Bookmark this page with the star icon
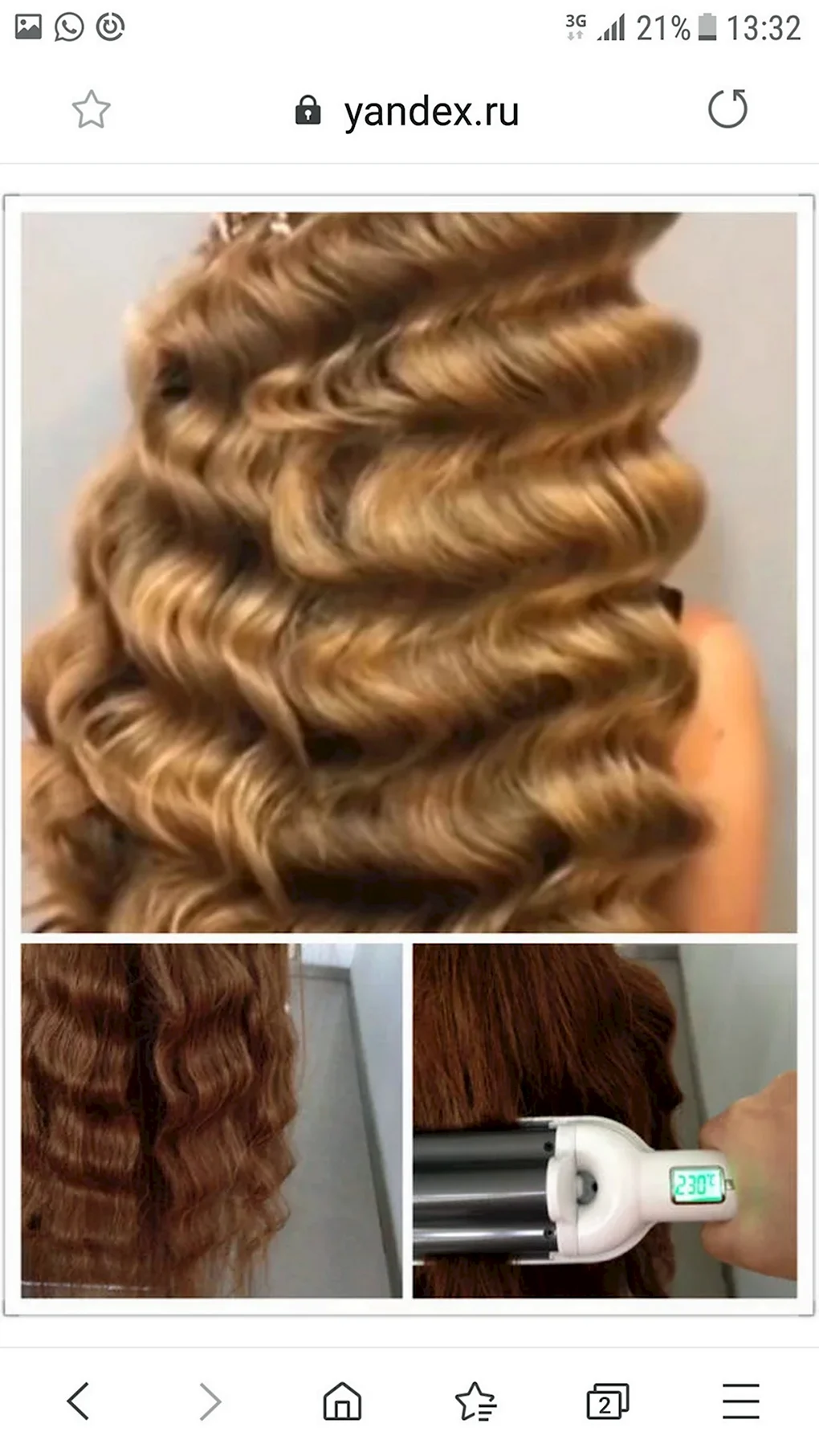Viewport: 819px width, 1456px height. [91, 110]
